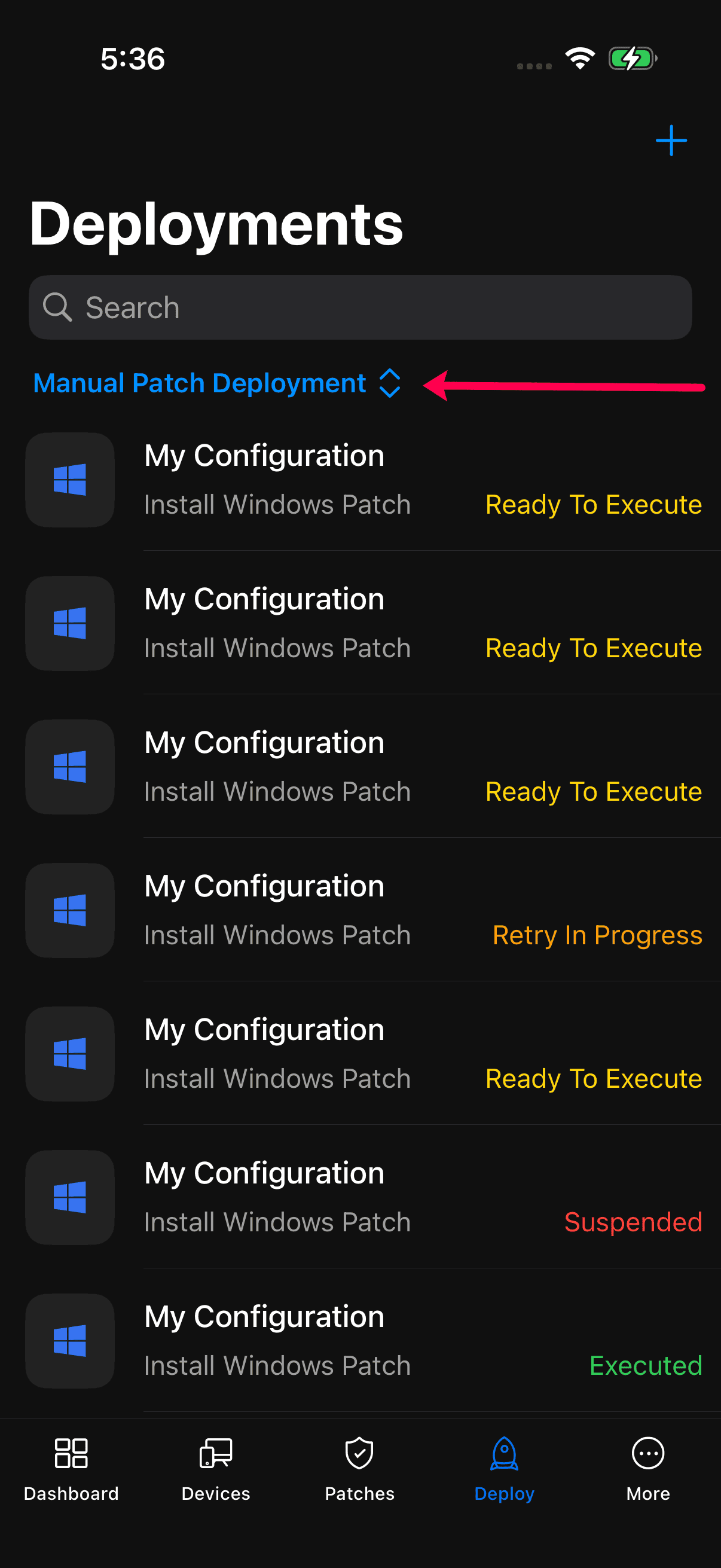
Task: Open the configuration marked Retry In Progress
Action: click(360, 910)
